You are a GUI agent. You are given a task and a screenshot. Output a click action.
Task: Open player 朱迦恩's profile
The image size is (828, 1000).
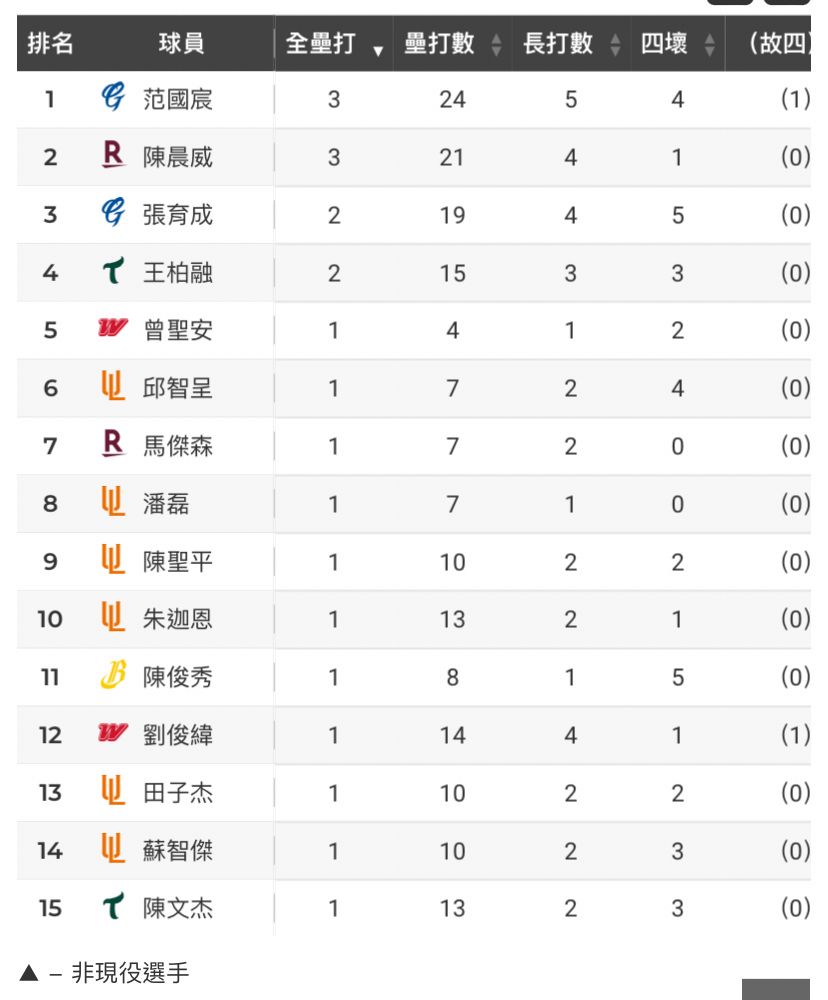178,620
